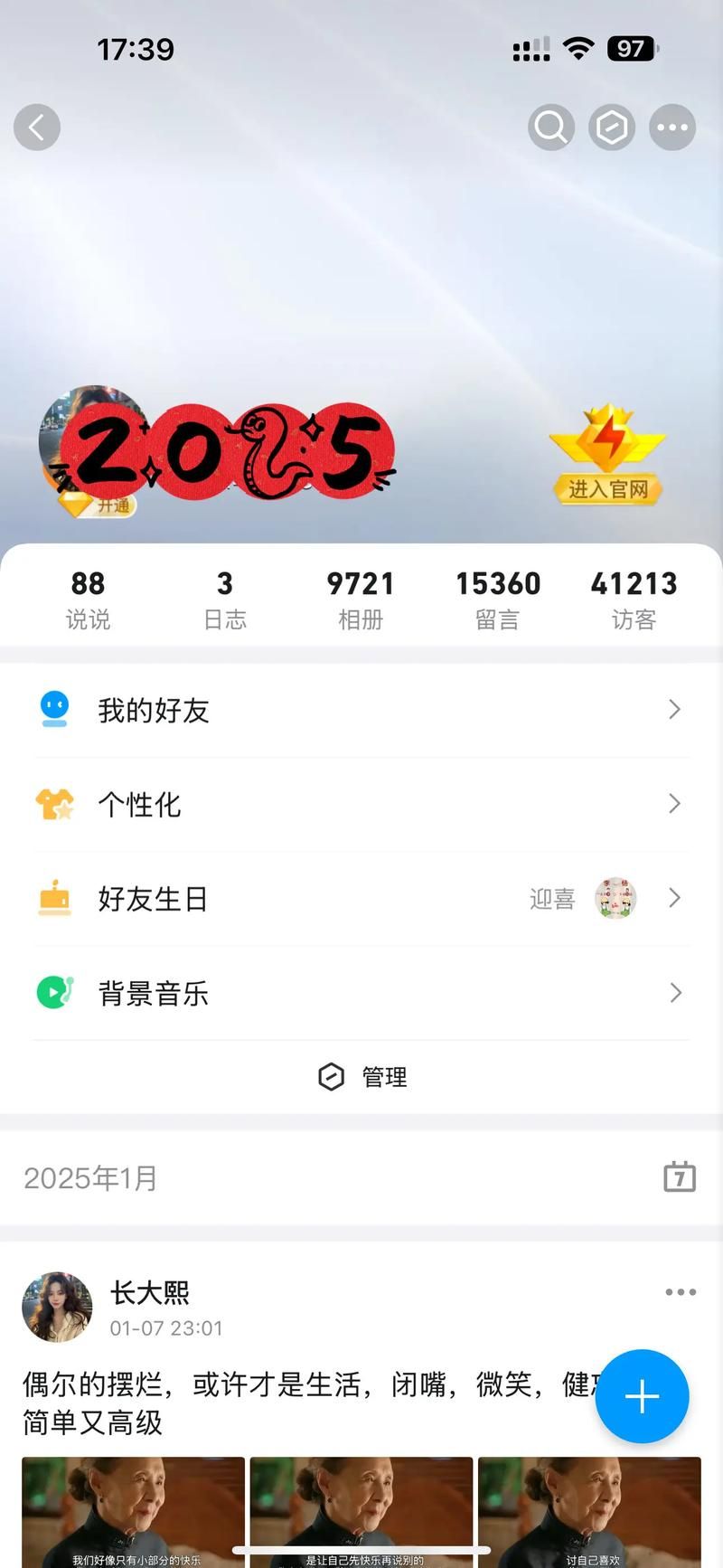Open the 访客 visitors list
The width and height of the screenshot is (723, 1568).
[x=634, y=600]
